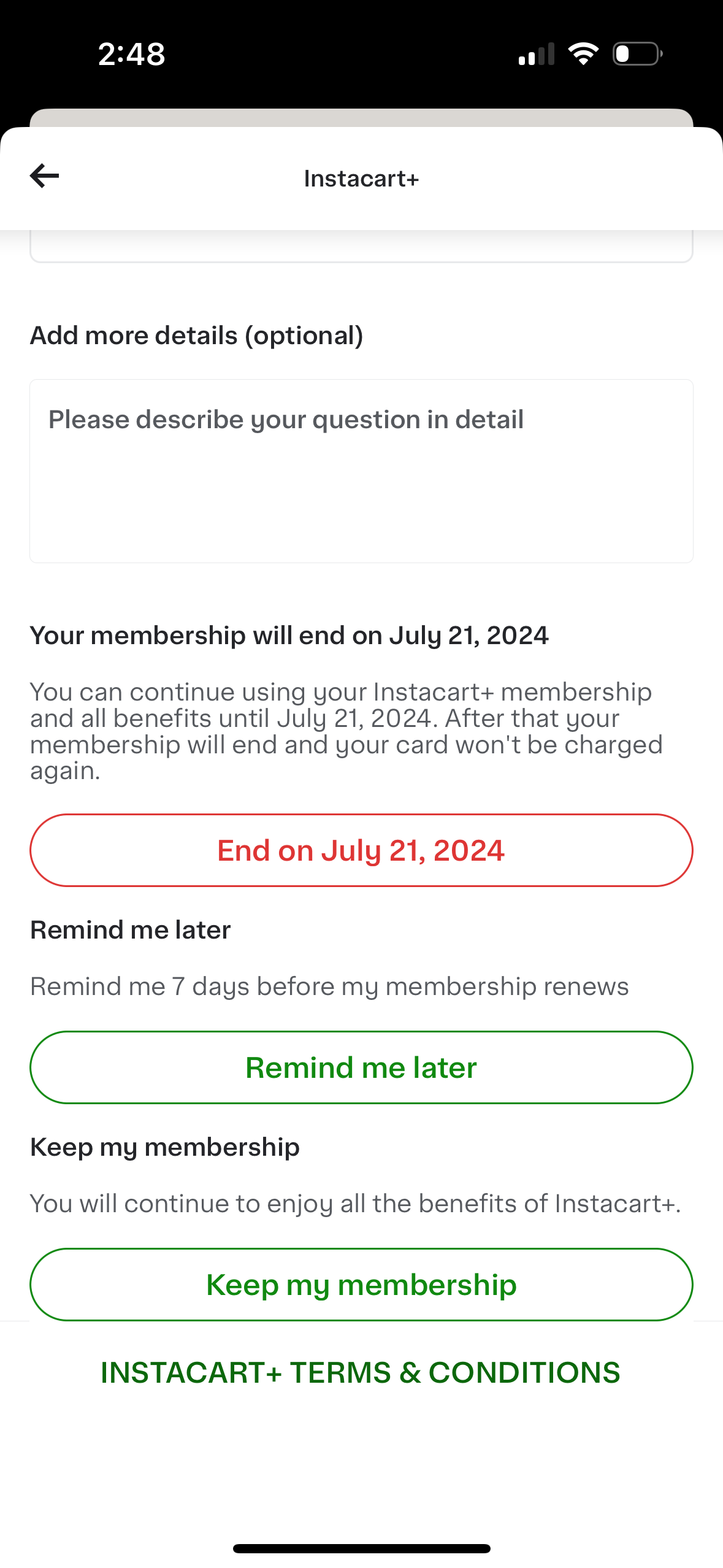
Task: Tap the renewal reminder description text
Action: pos(329,986)
